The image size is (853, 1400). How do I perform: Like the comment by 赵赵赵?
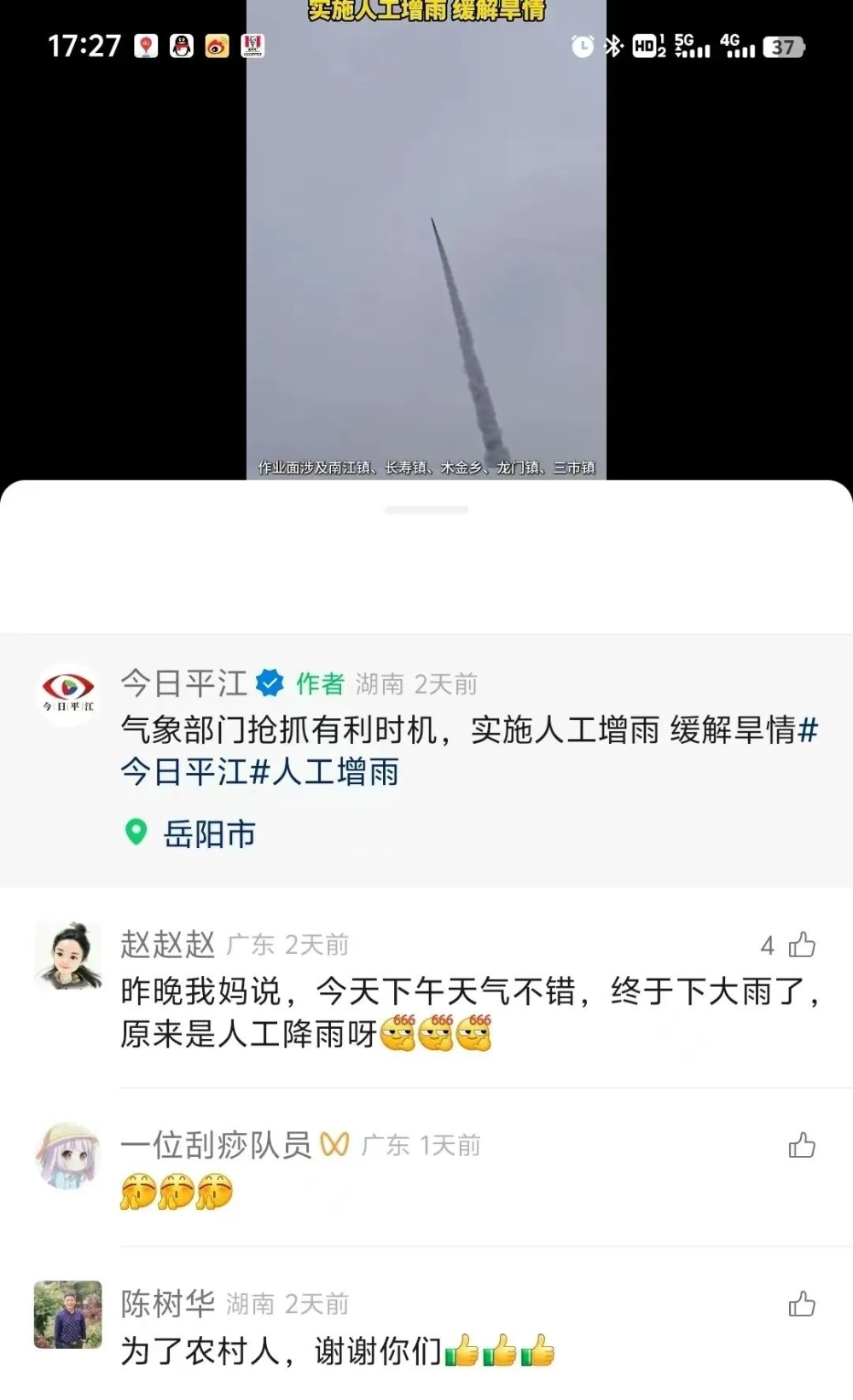[x=801, y=945]
